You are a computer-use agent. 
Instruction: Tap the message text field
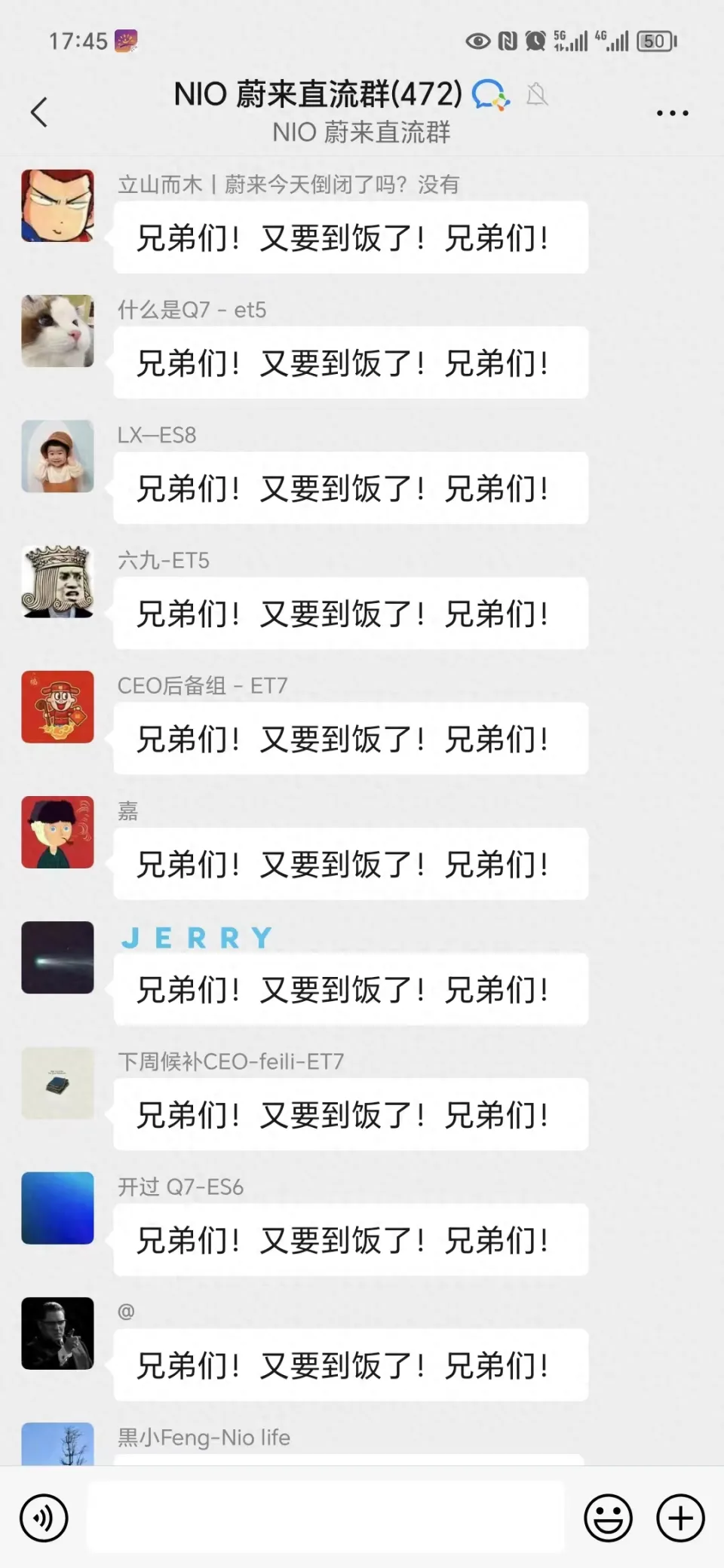[x=324, y=1517]
